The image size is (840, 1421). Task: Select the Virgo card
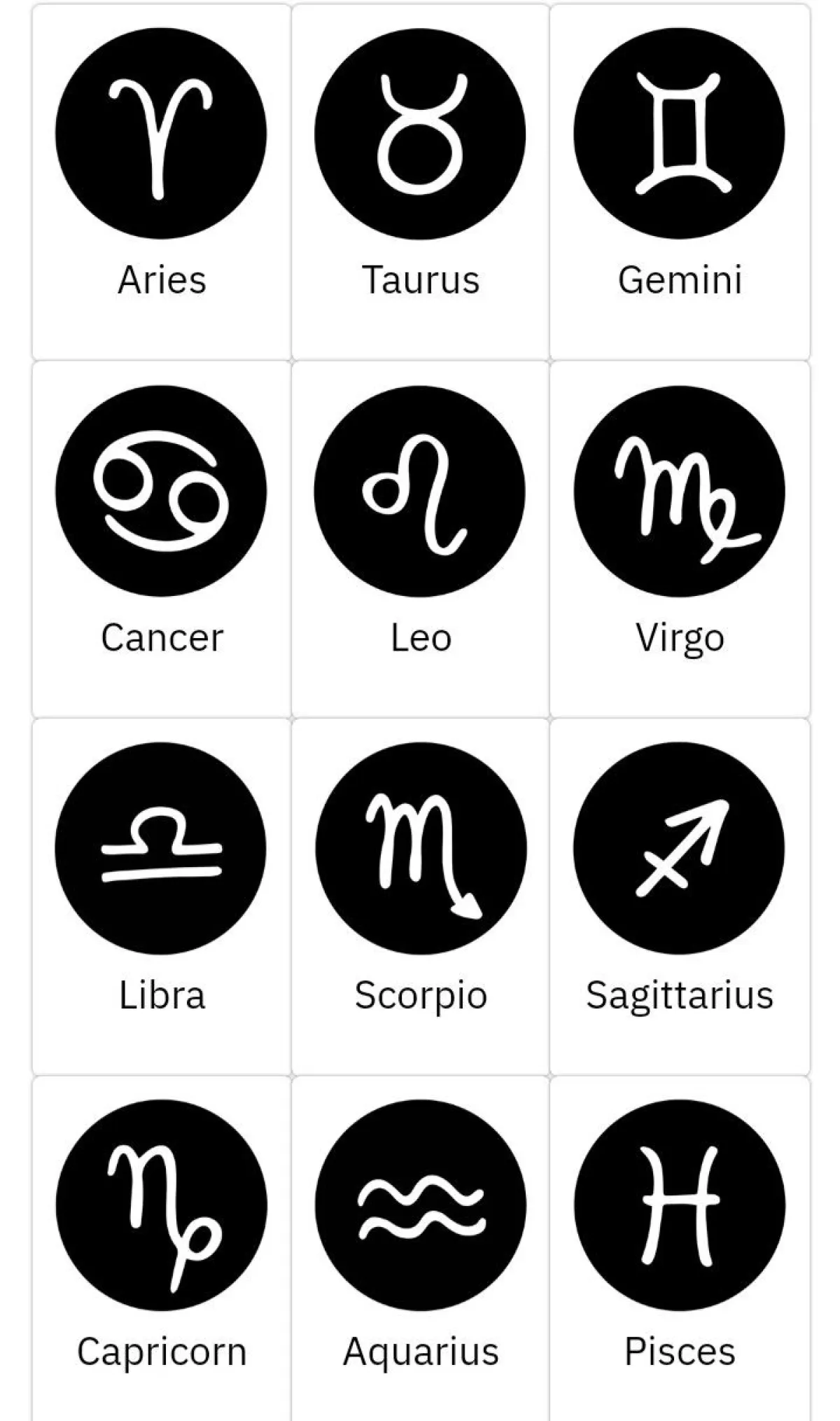tap(680, 539)
